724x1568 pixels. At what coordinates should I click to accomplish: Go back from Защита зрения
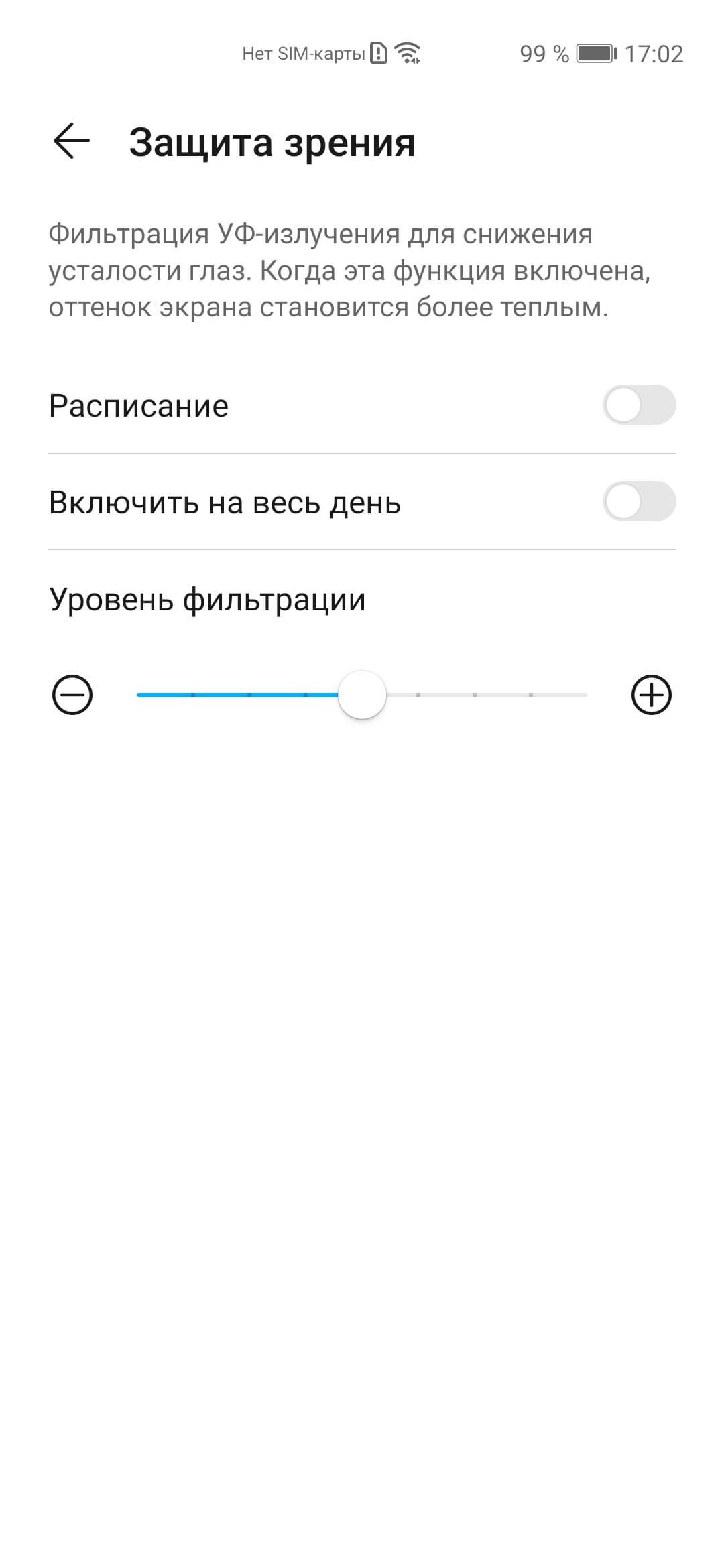(71, 141)
